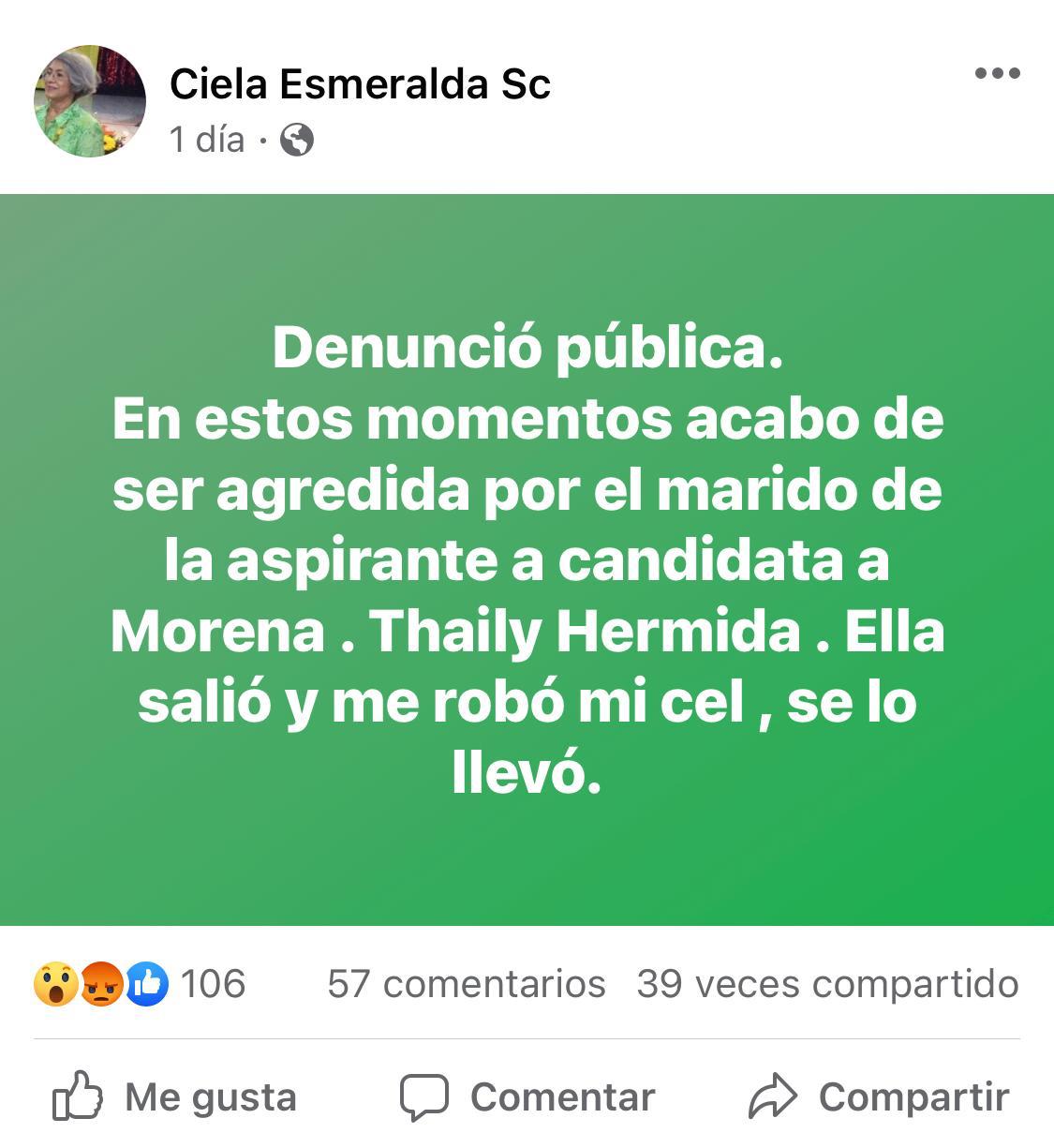This screenshot has width=1054, height=1148.
Task: See the 39 veces compartido list
Action: pyautogui.click(x=827, y=984)
